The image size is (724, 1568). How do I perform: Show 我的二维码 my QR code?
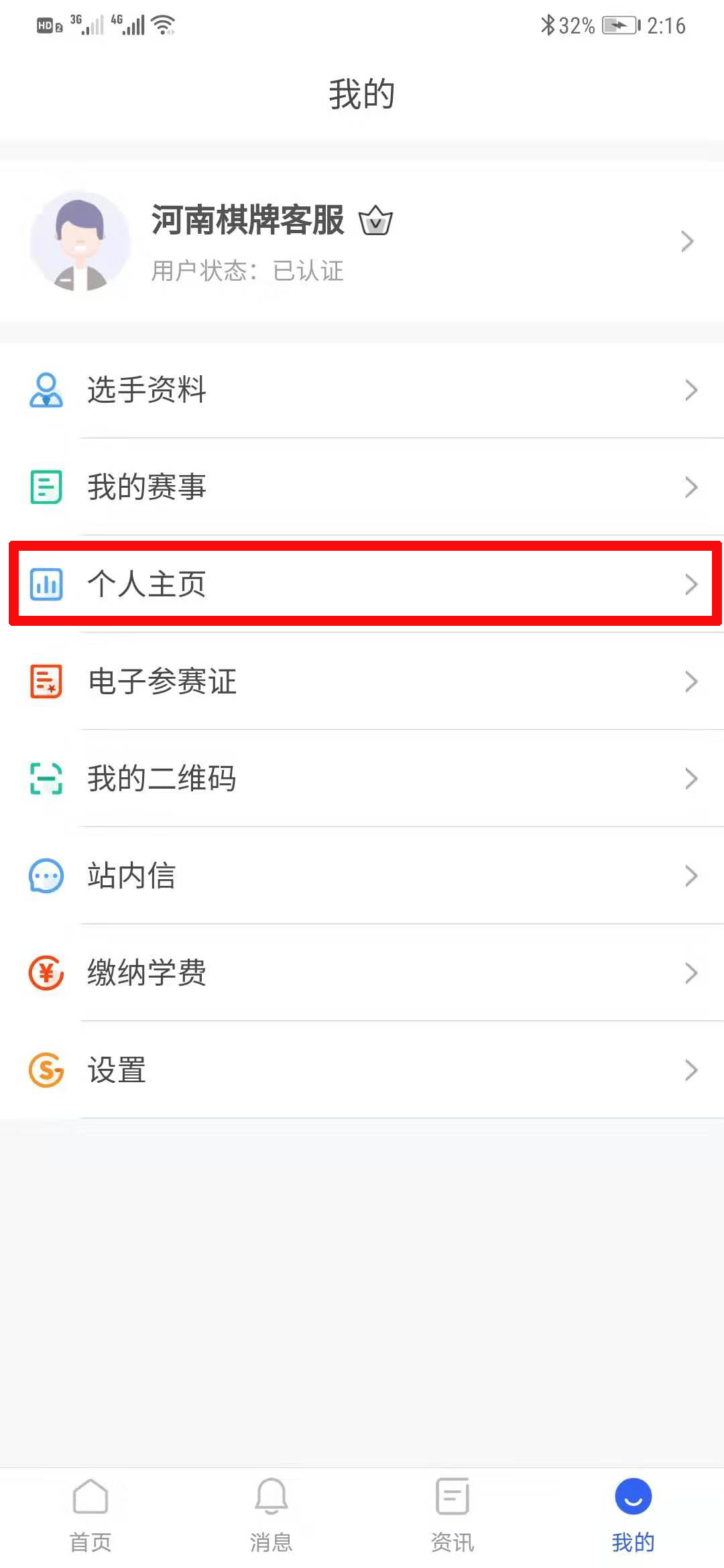[362, 779]
